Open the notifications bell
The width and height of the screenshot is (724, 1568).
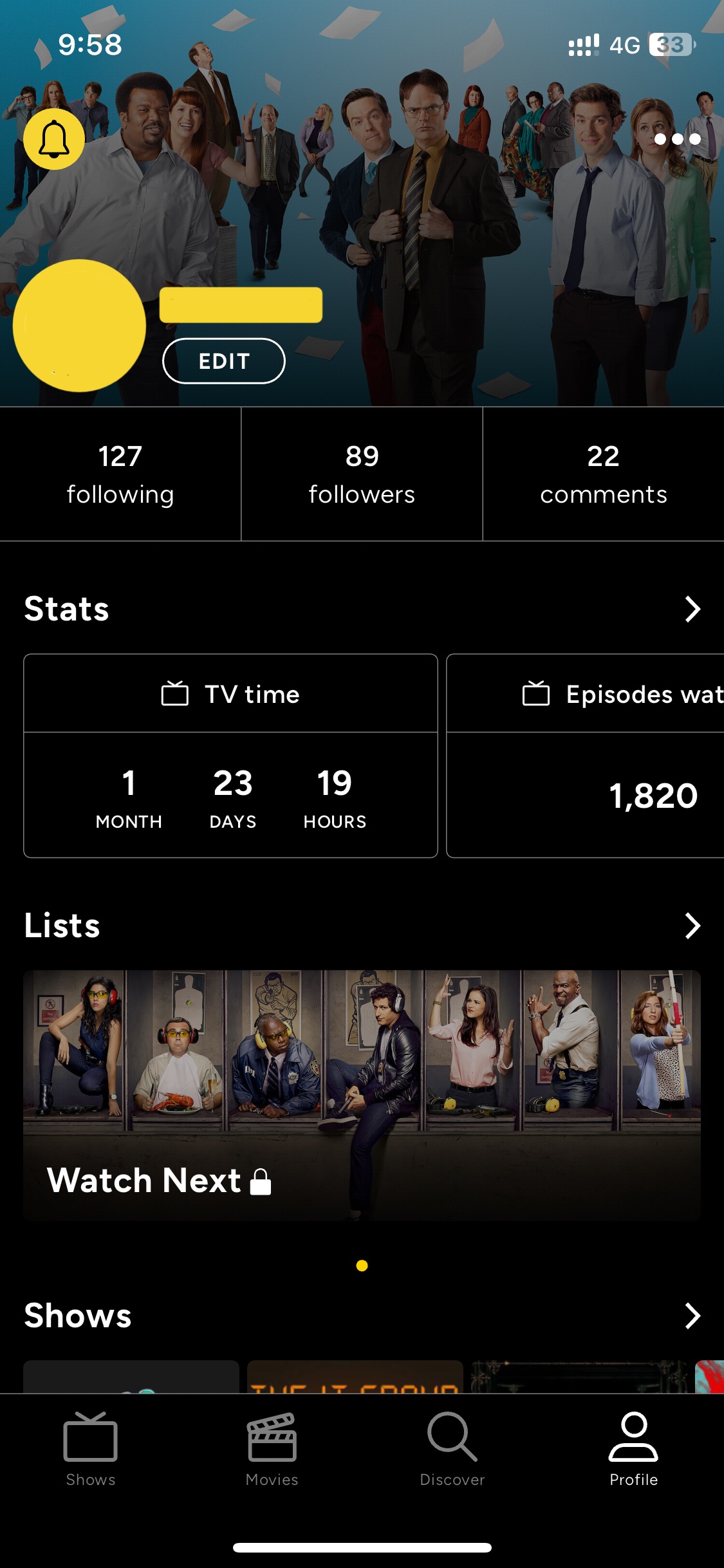[54, 138]
